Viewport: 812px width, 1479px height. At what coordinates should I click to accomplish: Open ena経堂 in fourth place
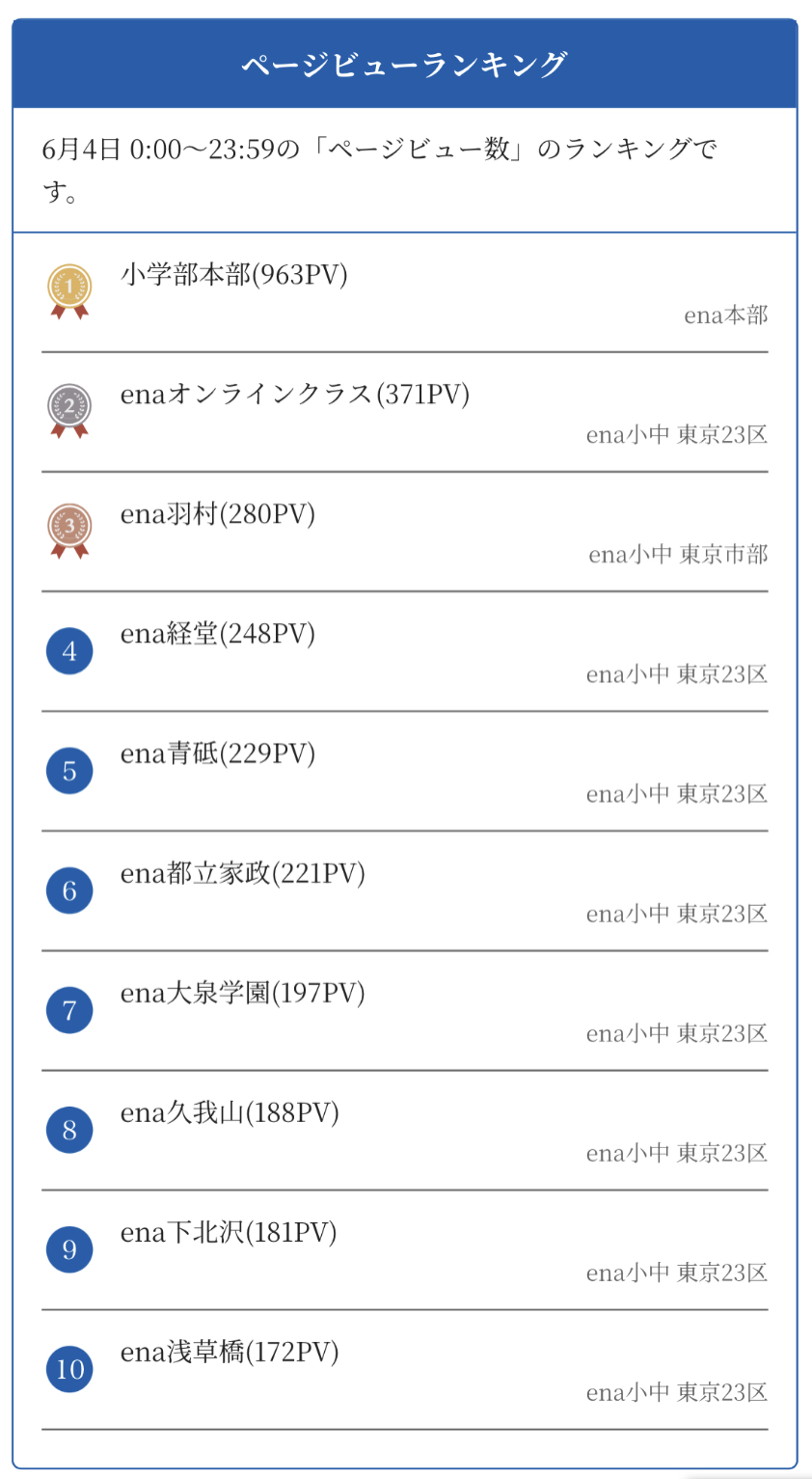point(217,635)
